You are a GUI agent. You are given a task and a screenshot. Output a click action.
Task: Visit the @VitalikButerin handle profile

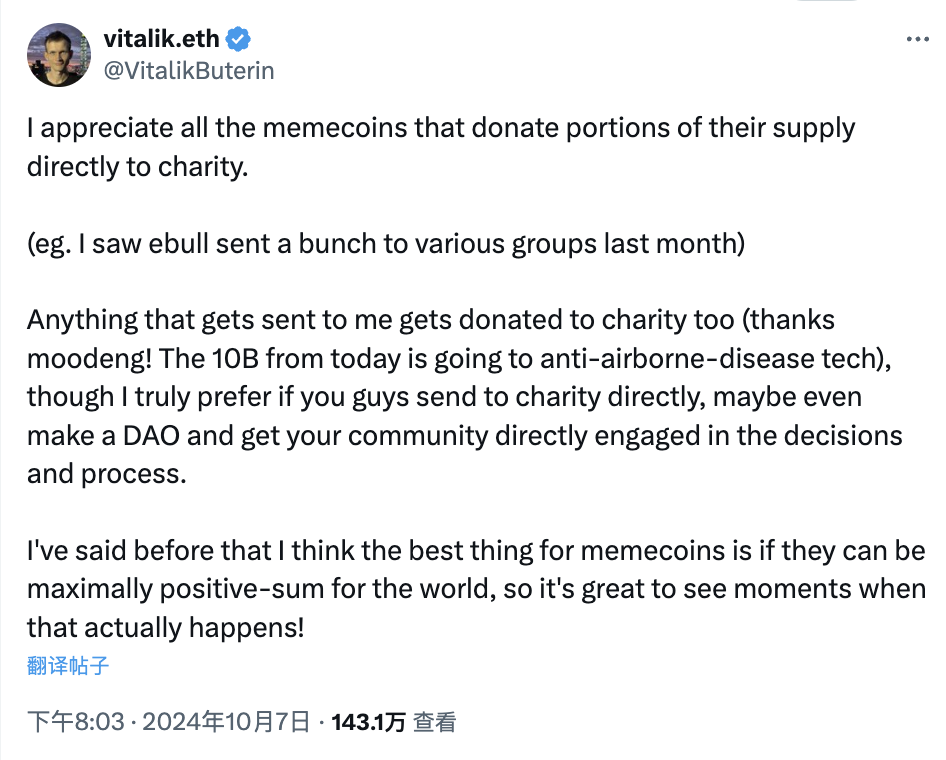point(189,70)
